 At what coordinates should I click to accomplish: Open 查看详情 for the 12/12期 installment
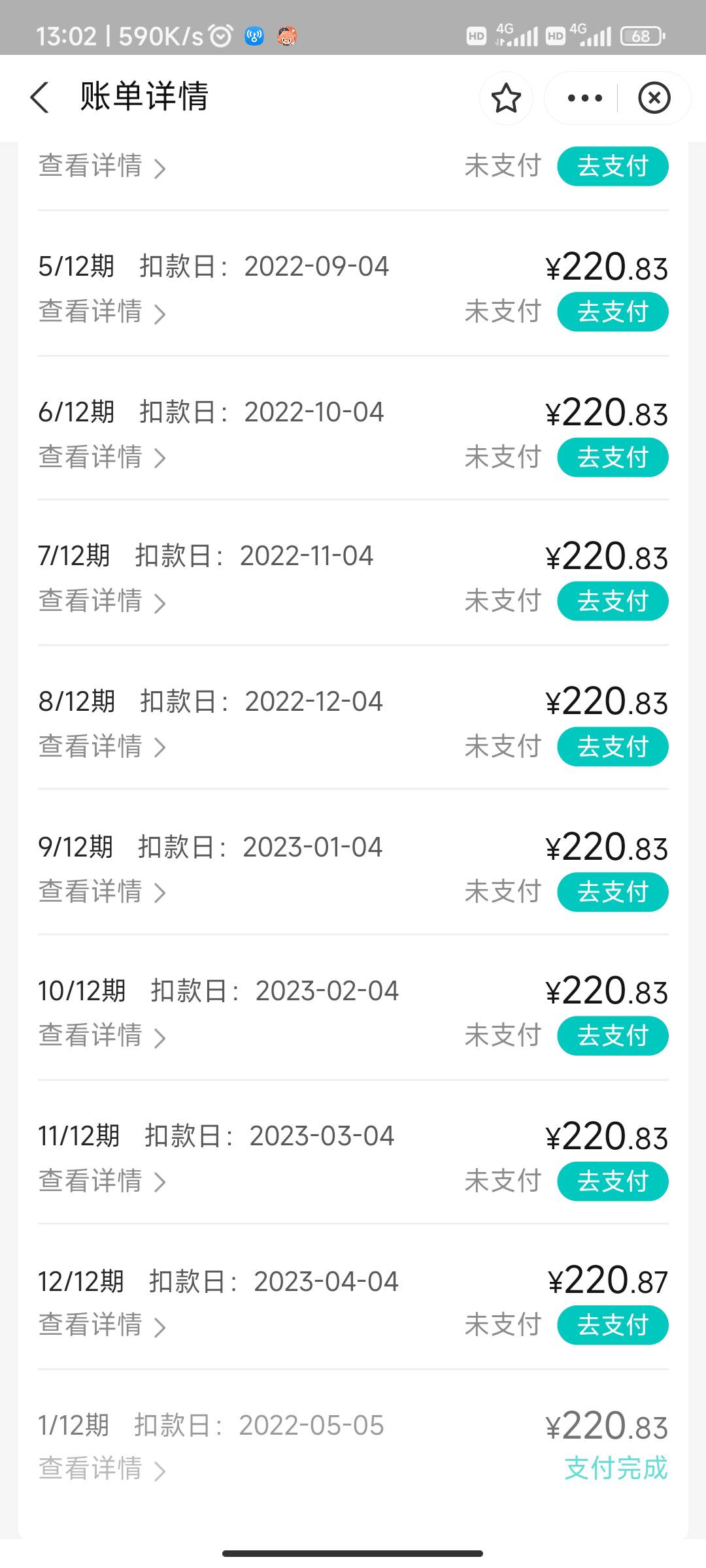[102, 1326]
